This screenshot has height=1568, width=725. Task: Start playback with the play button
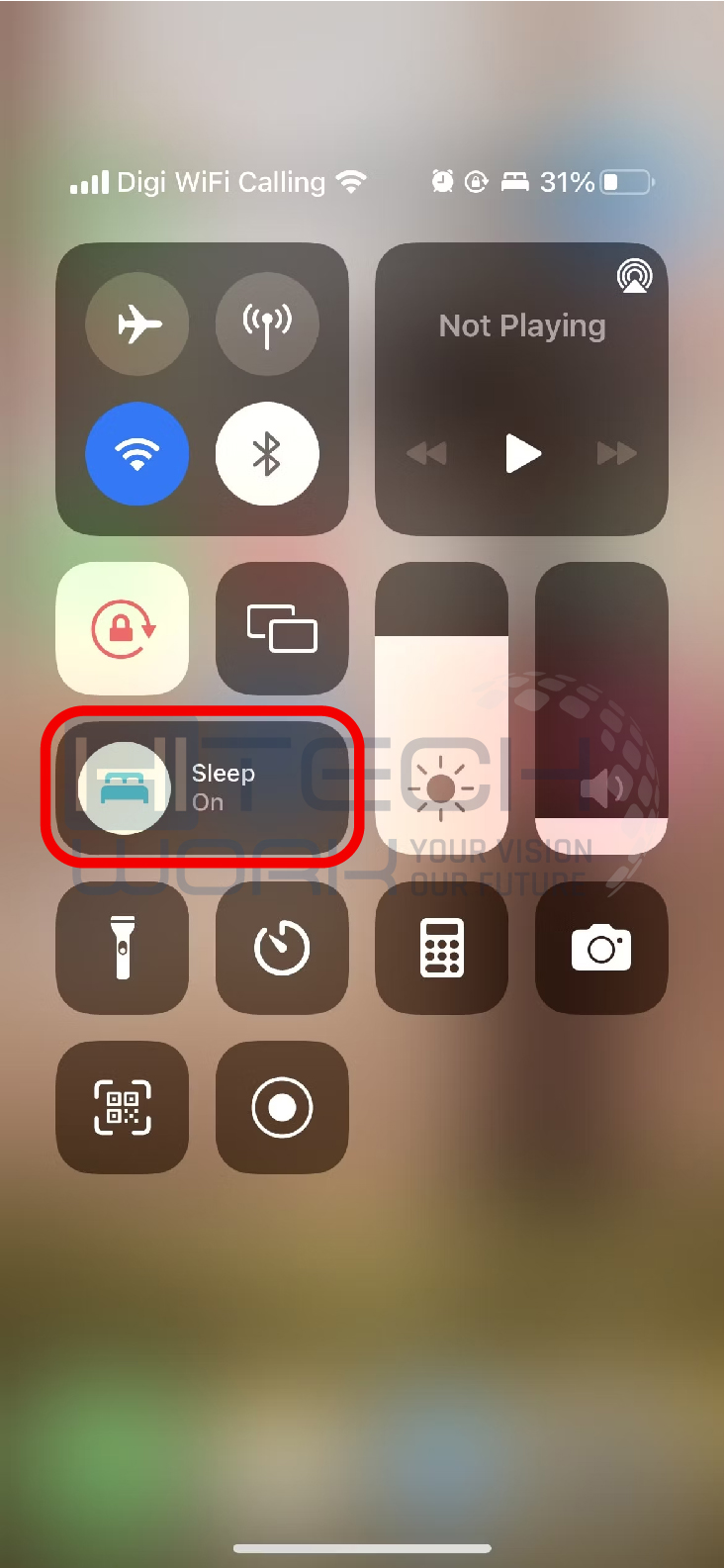click(x=522, y=454)
